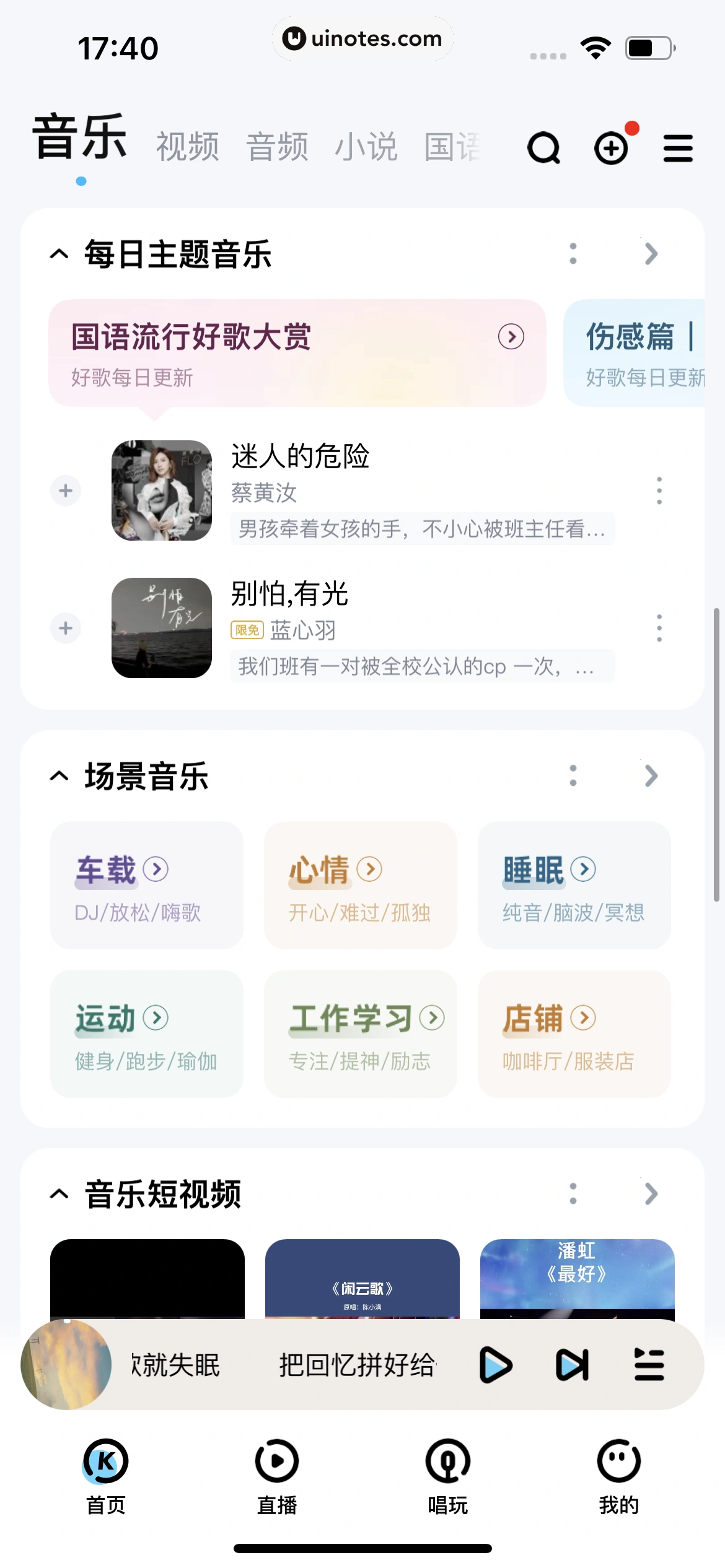Play the current song in mini player
The height and width of the screenshot is (1568, 725).
pyautogui.click(x=496, y=1365)
